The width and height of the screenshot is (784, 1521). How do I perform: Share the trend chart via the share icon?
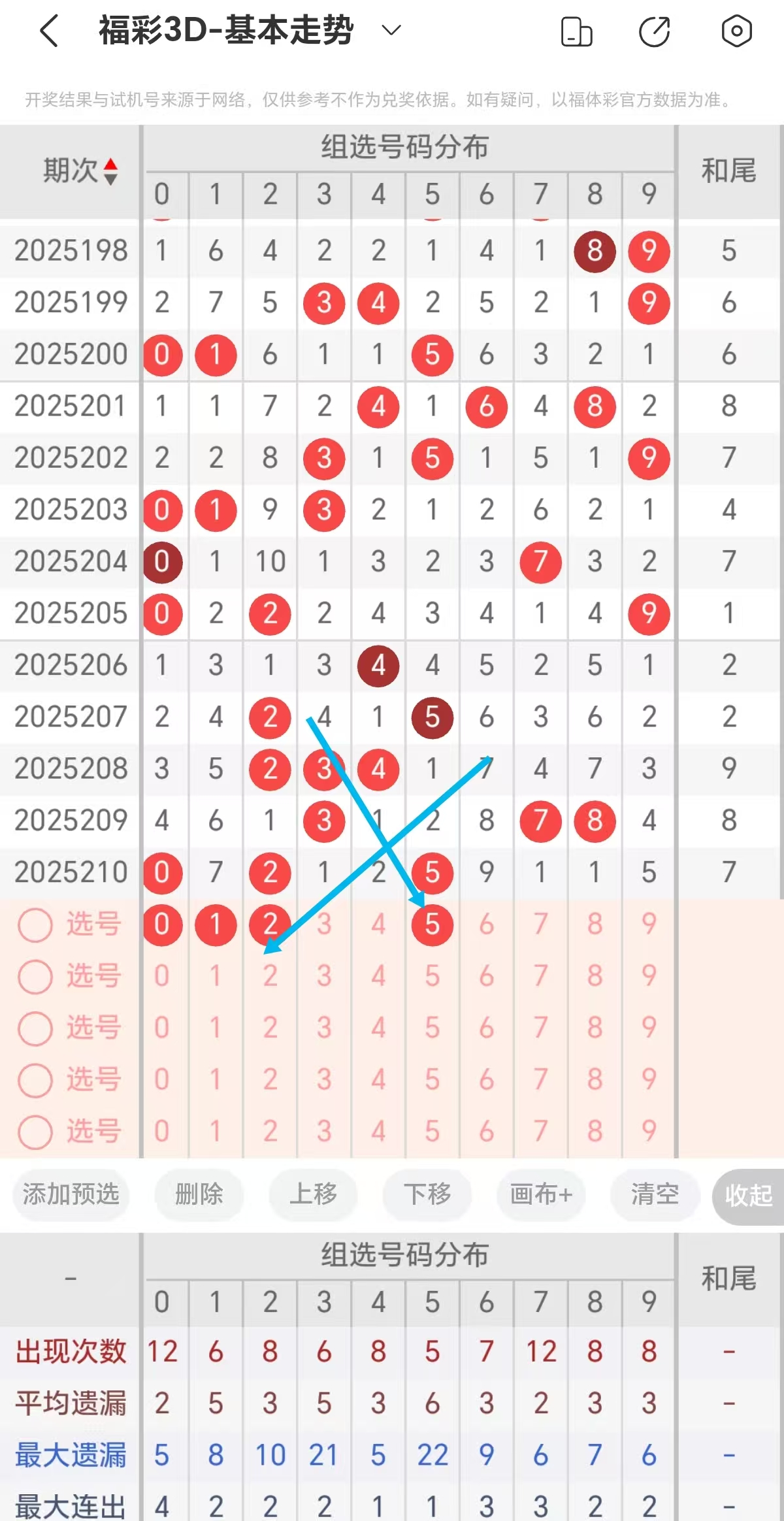655,29
